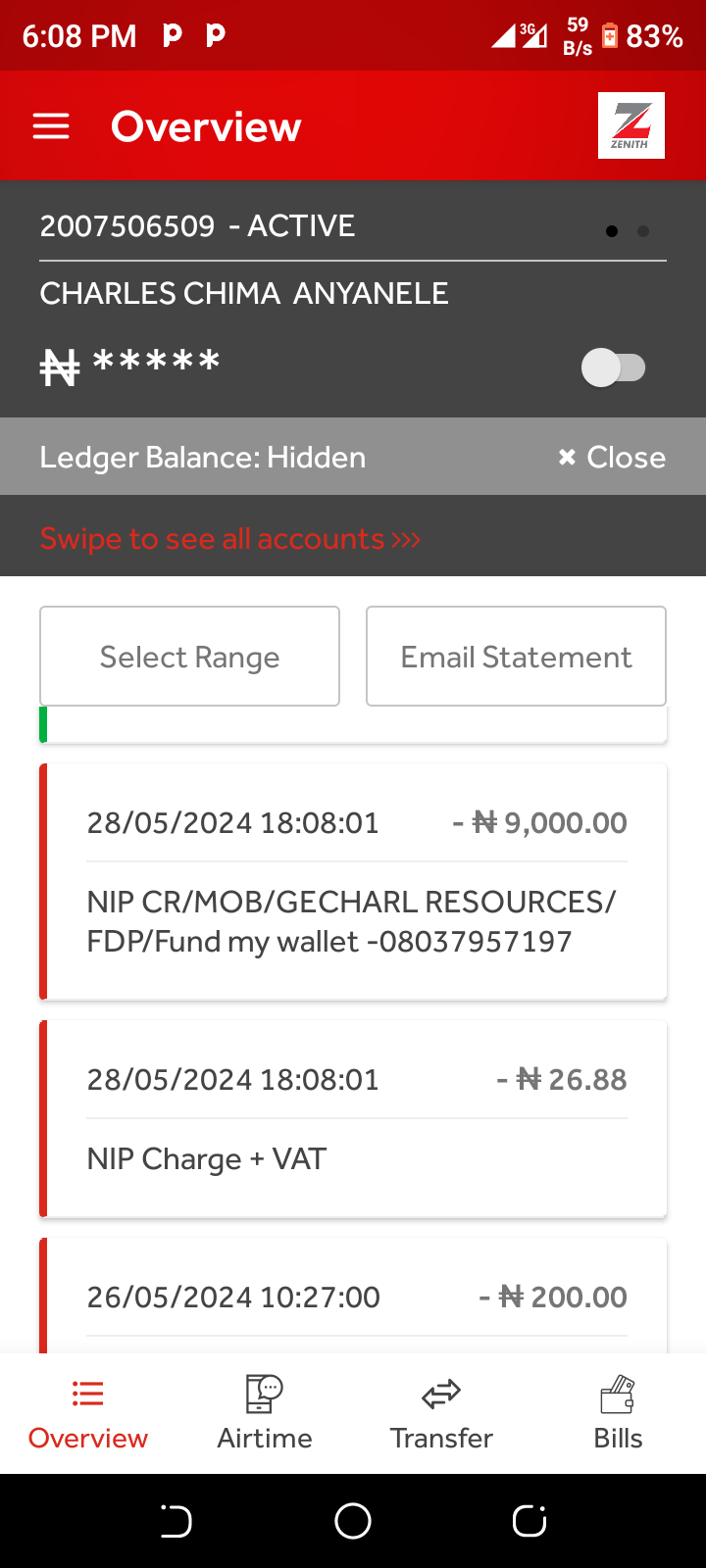Open the ₦9,000.00 GECHARL RESOURCES transaction
Image resolution: width=706 pixels, height=1568 pixels.
[353, 882]
